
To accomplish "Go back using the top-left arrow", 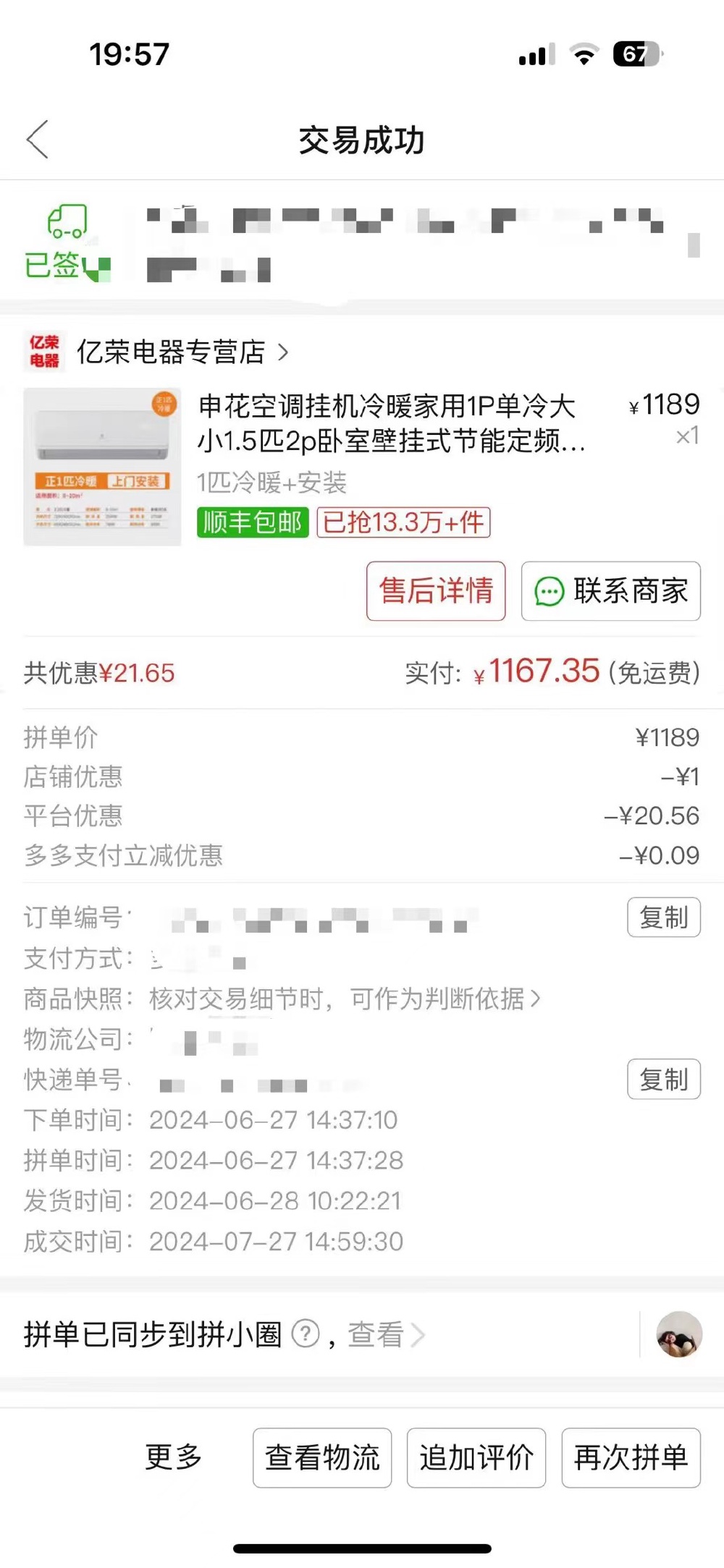I will (x=38, y=139).
